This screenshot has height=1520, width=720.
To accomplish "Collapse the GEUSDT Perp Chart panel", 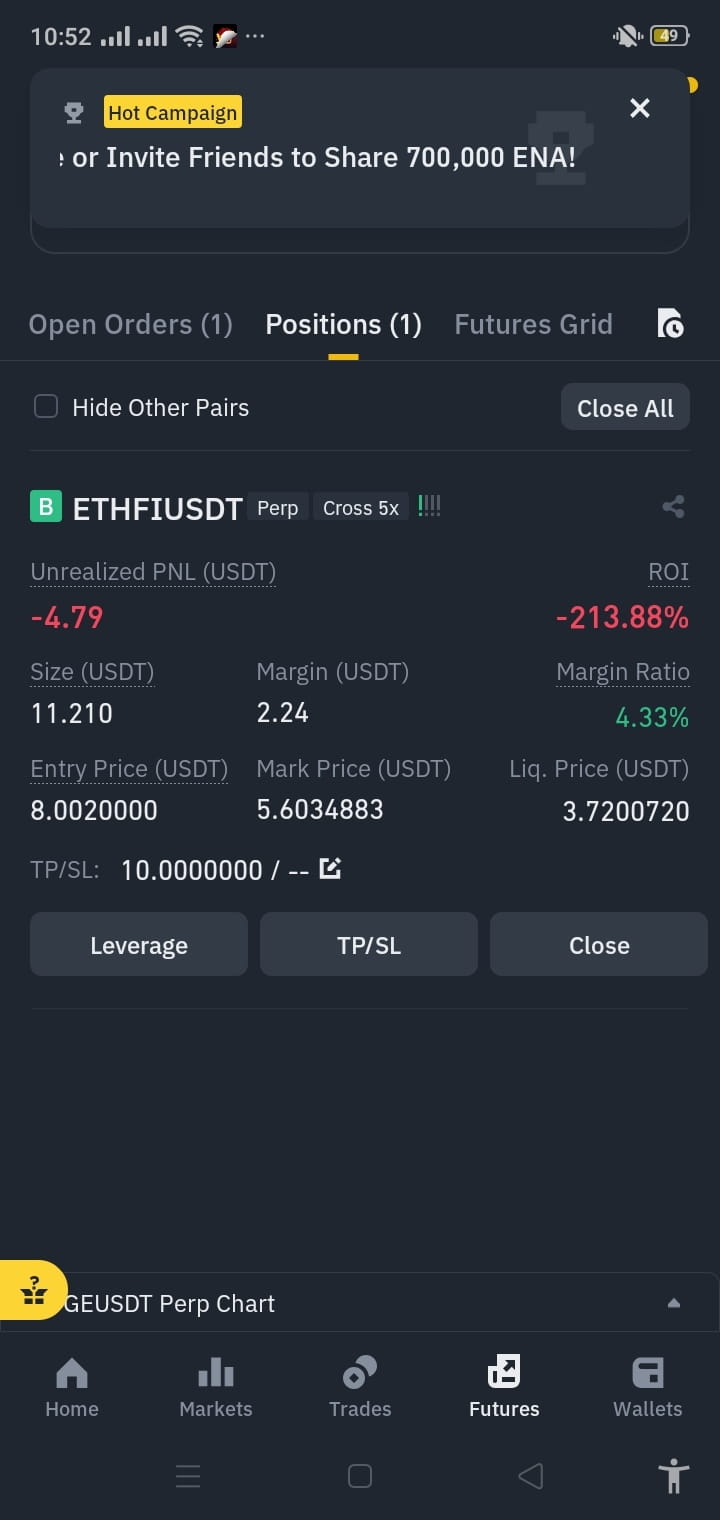I will 673,1303.
